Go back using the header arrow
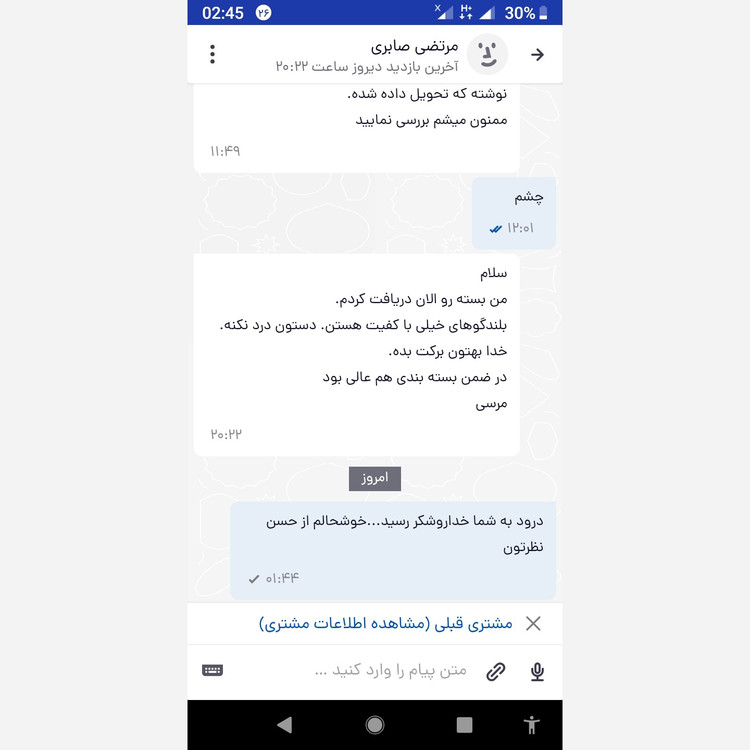 (x=537, y=55)
